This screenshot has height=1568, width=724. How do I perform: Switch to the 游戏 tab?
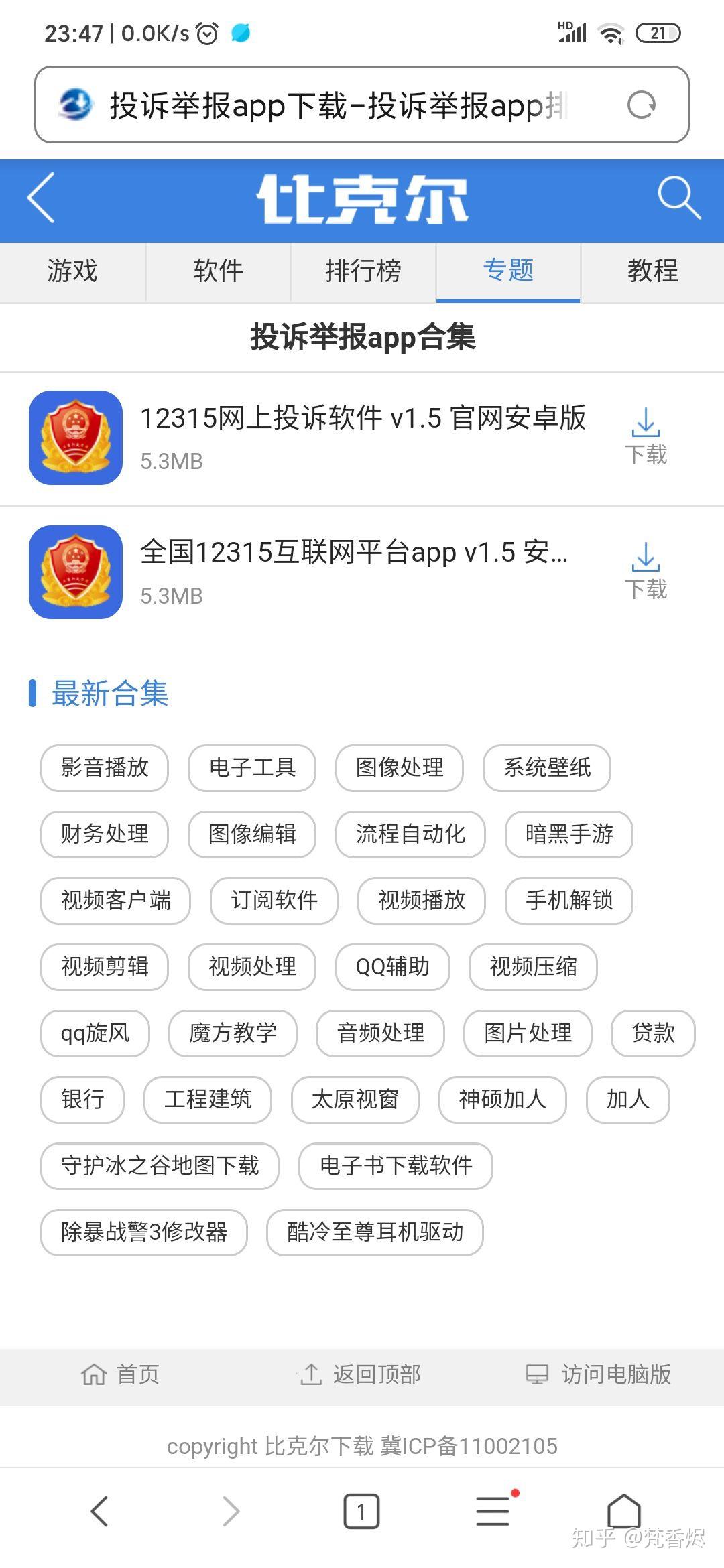[72, 271]
